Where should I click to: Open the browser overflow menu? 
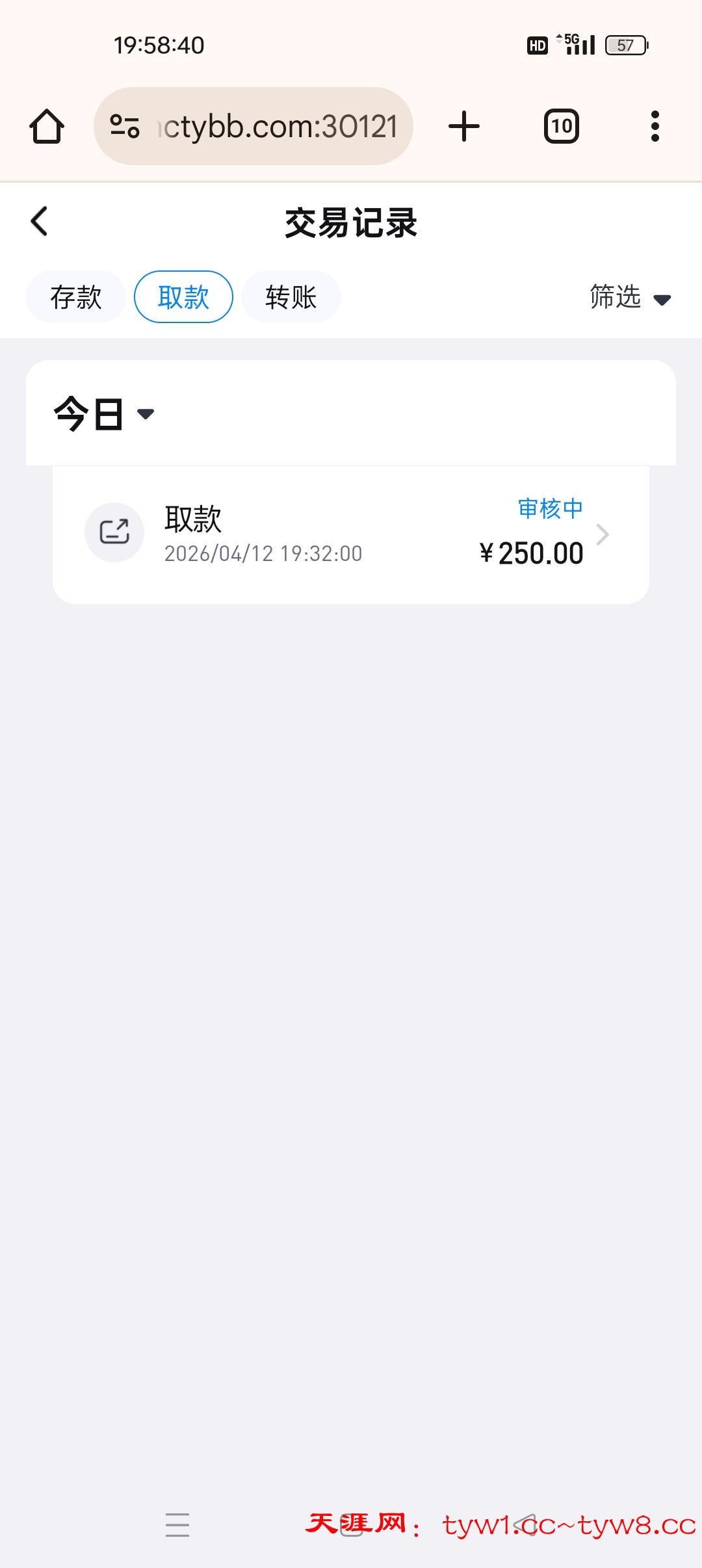point(655,126)
